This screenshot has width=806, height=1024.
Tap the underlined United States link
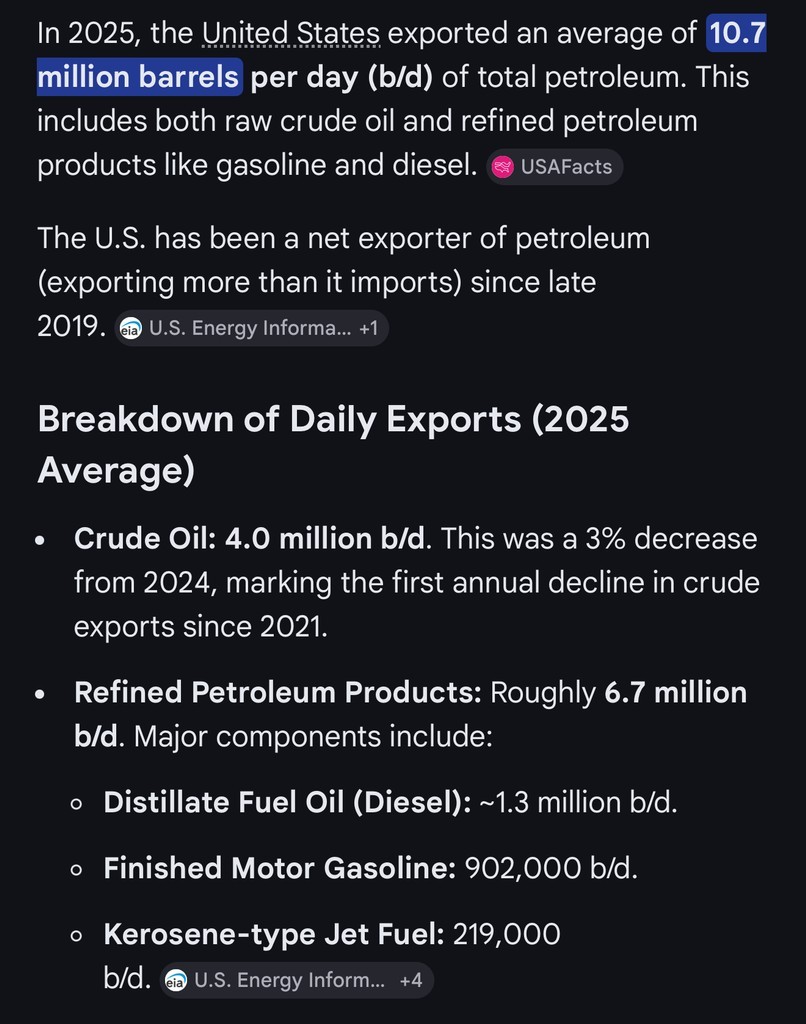coord(291,33)
